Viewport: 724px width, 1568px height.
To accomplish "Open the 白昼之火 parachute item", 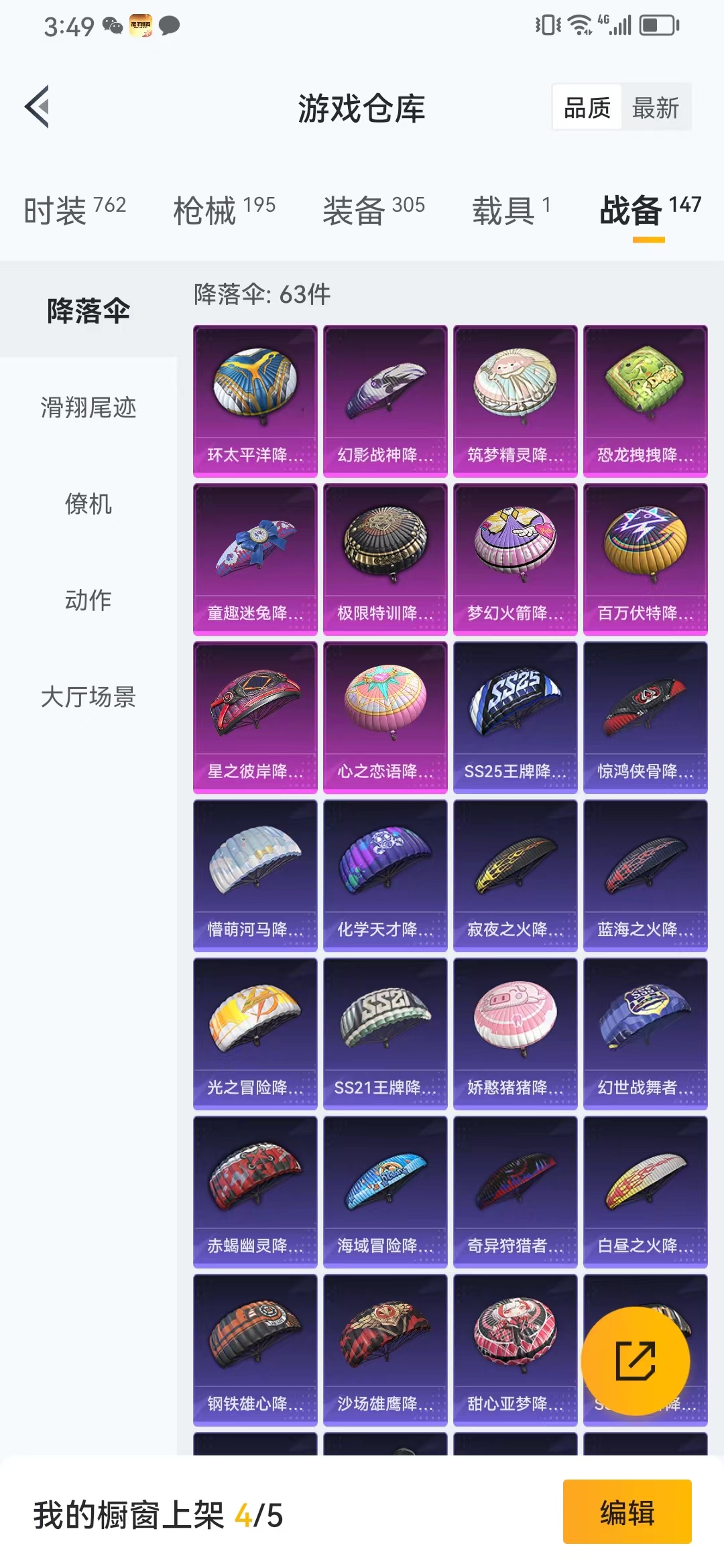I will tap(646, 1192).
